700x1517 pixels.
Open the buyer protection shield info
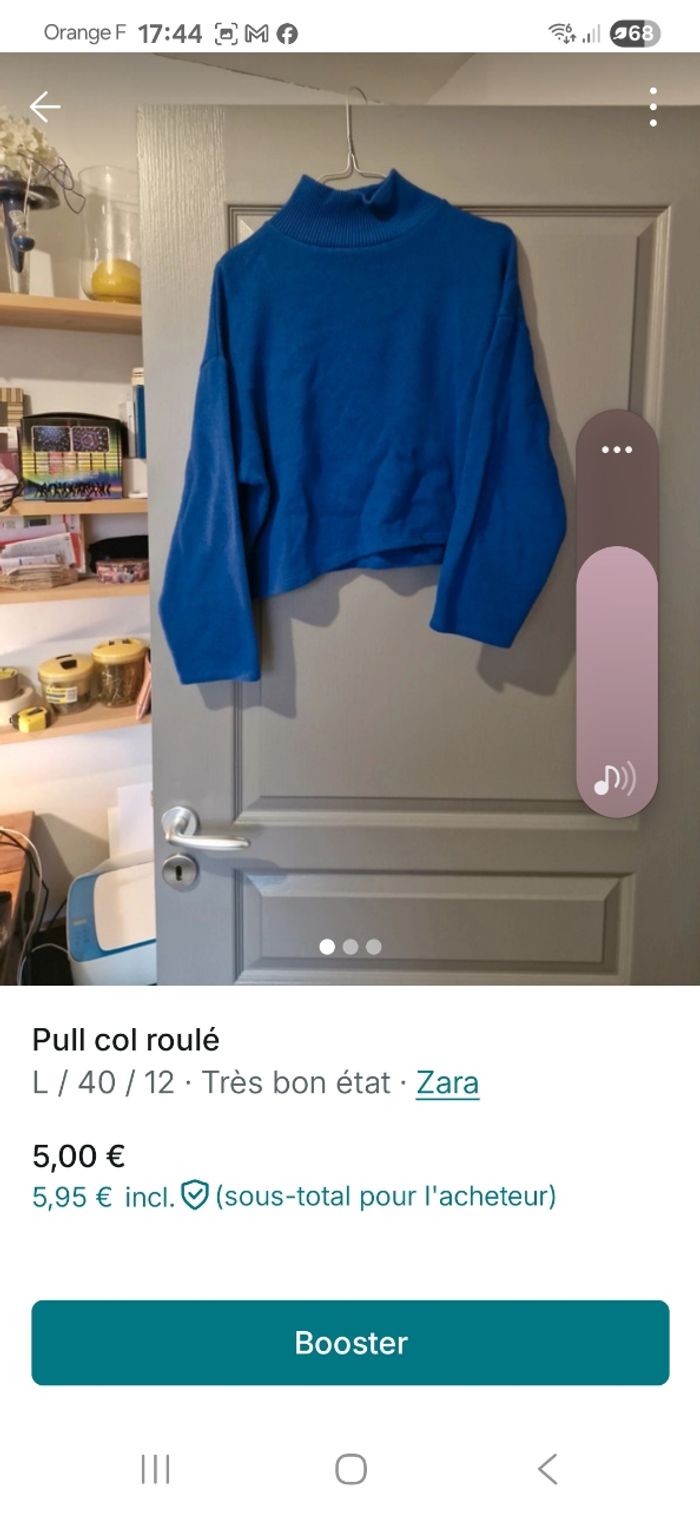pyautogui.click(x=194, y=1195)
